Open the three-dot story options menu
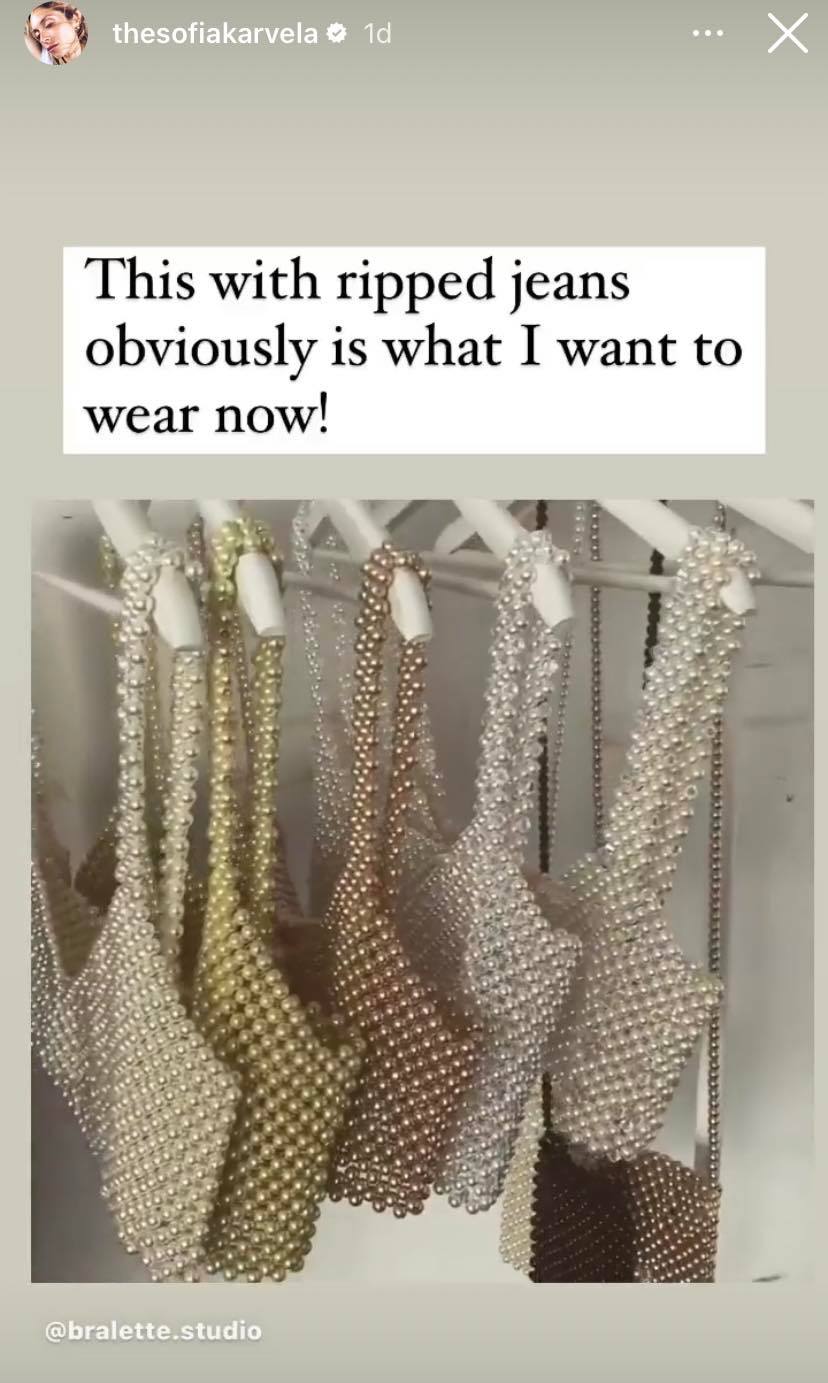Viewport: 828px width, 1383px height. point(707,33)
